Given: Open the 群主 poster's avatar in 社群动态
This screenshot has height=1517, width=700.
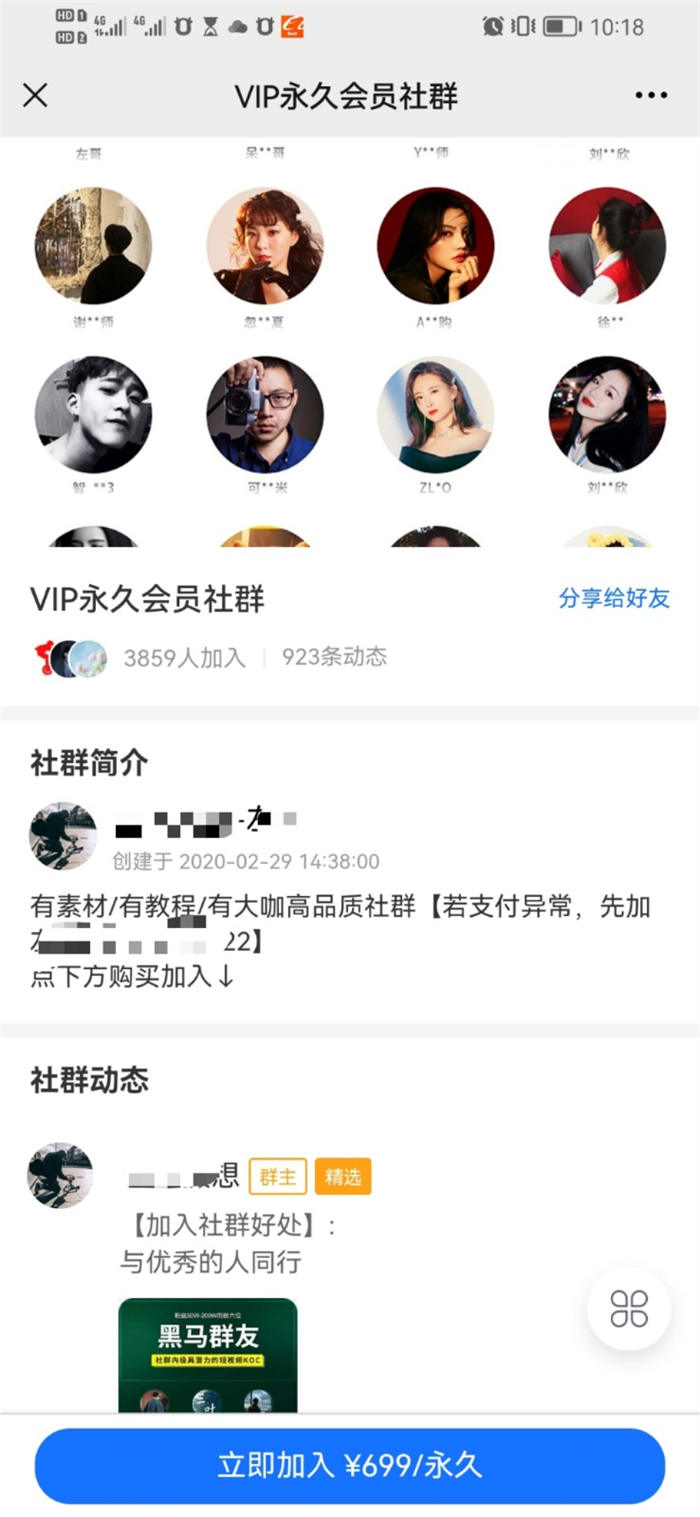Looking at the screenshot, I should pos(60,1176).
